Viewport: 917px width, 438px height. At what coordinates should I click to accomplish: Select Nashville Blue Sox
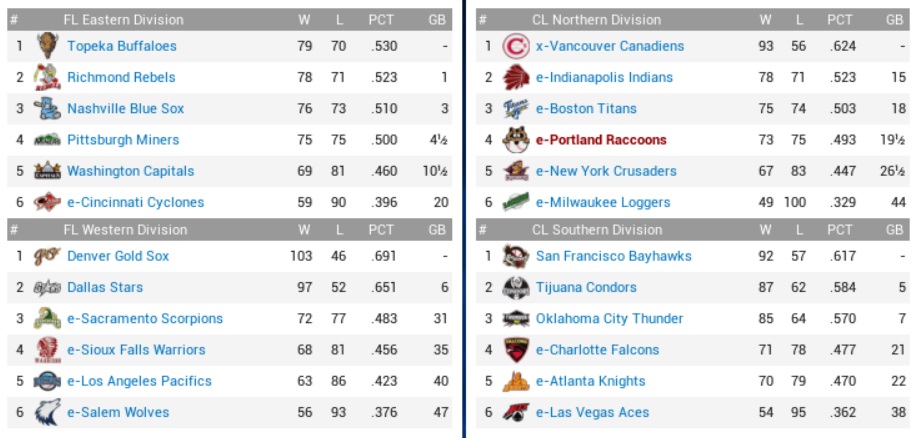click(125, 108)
